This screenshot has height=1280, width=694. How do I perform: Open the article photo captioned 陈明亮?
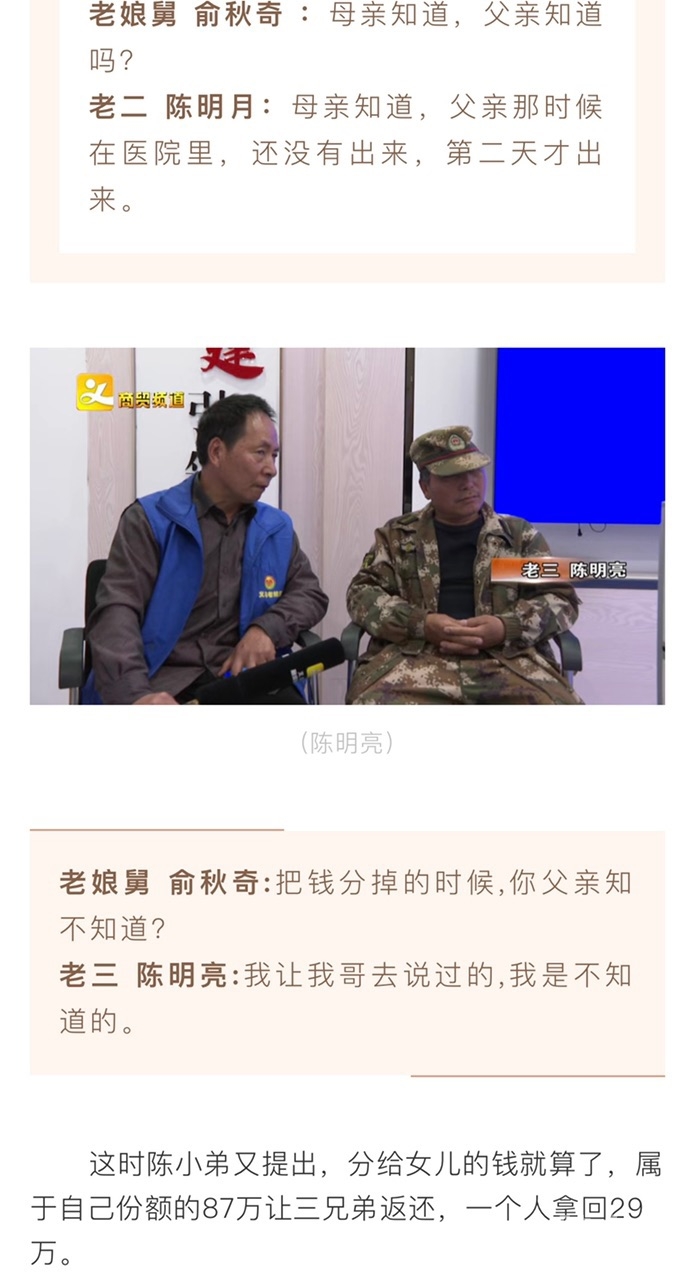click(347, 526)
